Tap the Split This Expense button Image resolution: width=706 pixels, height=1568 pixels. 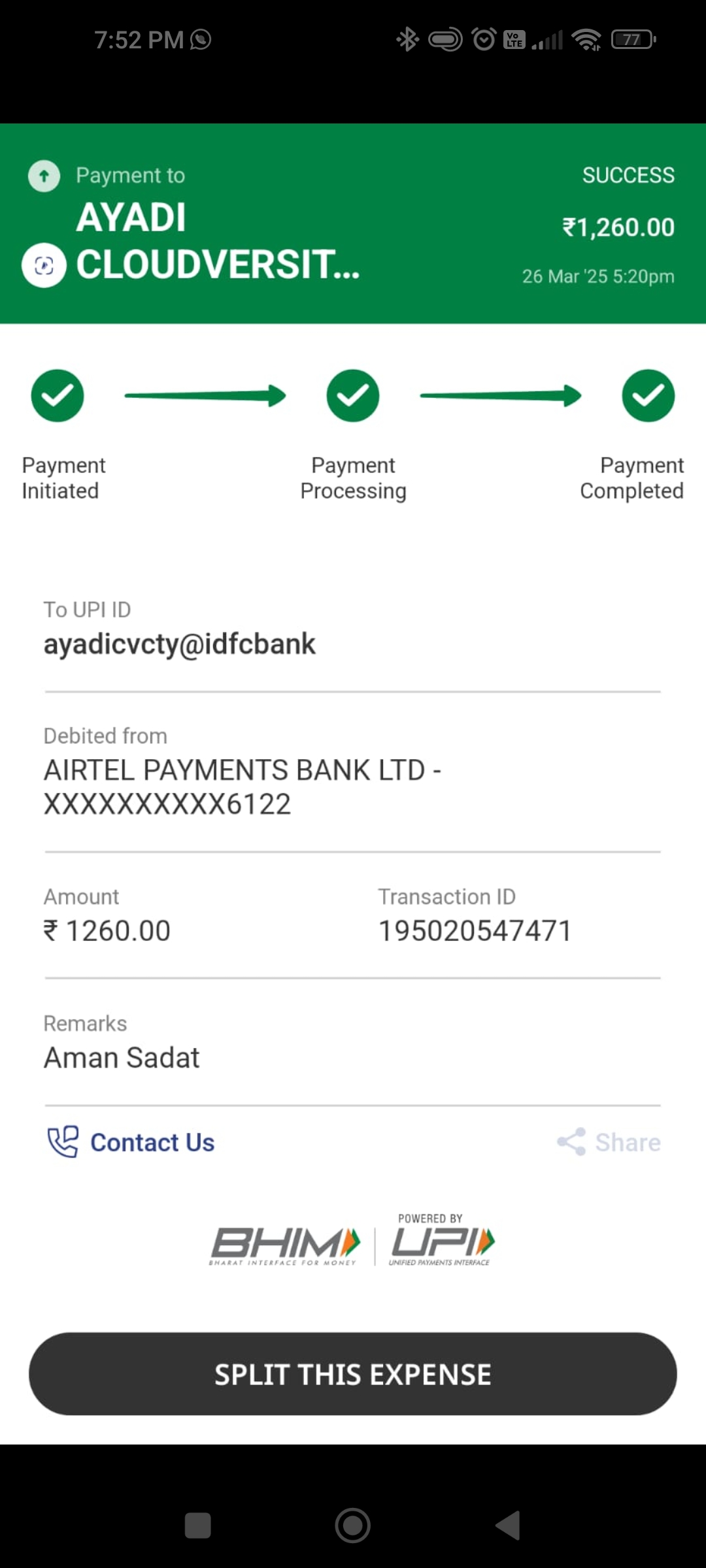(x=353, y=1374)
